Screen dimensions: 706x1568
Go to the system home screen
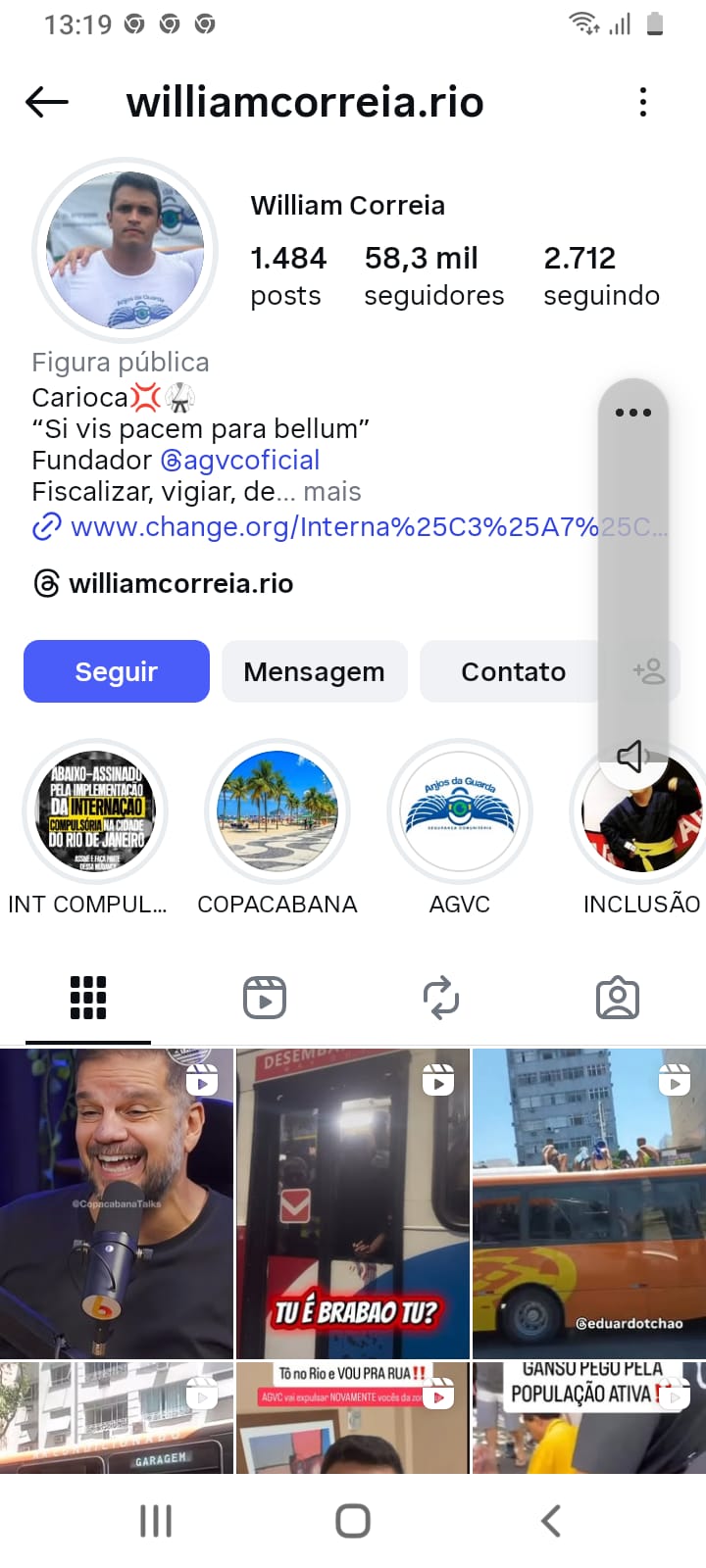tap(353, 1521)
